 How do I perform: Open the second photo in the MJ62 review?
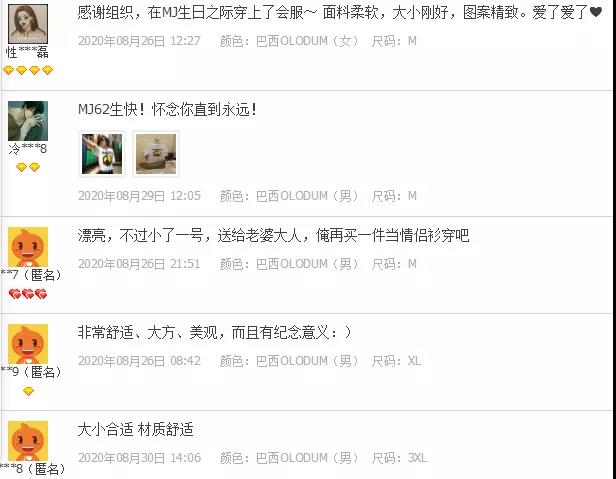pyautogui.click(x=155, y=153)
